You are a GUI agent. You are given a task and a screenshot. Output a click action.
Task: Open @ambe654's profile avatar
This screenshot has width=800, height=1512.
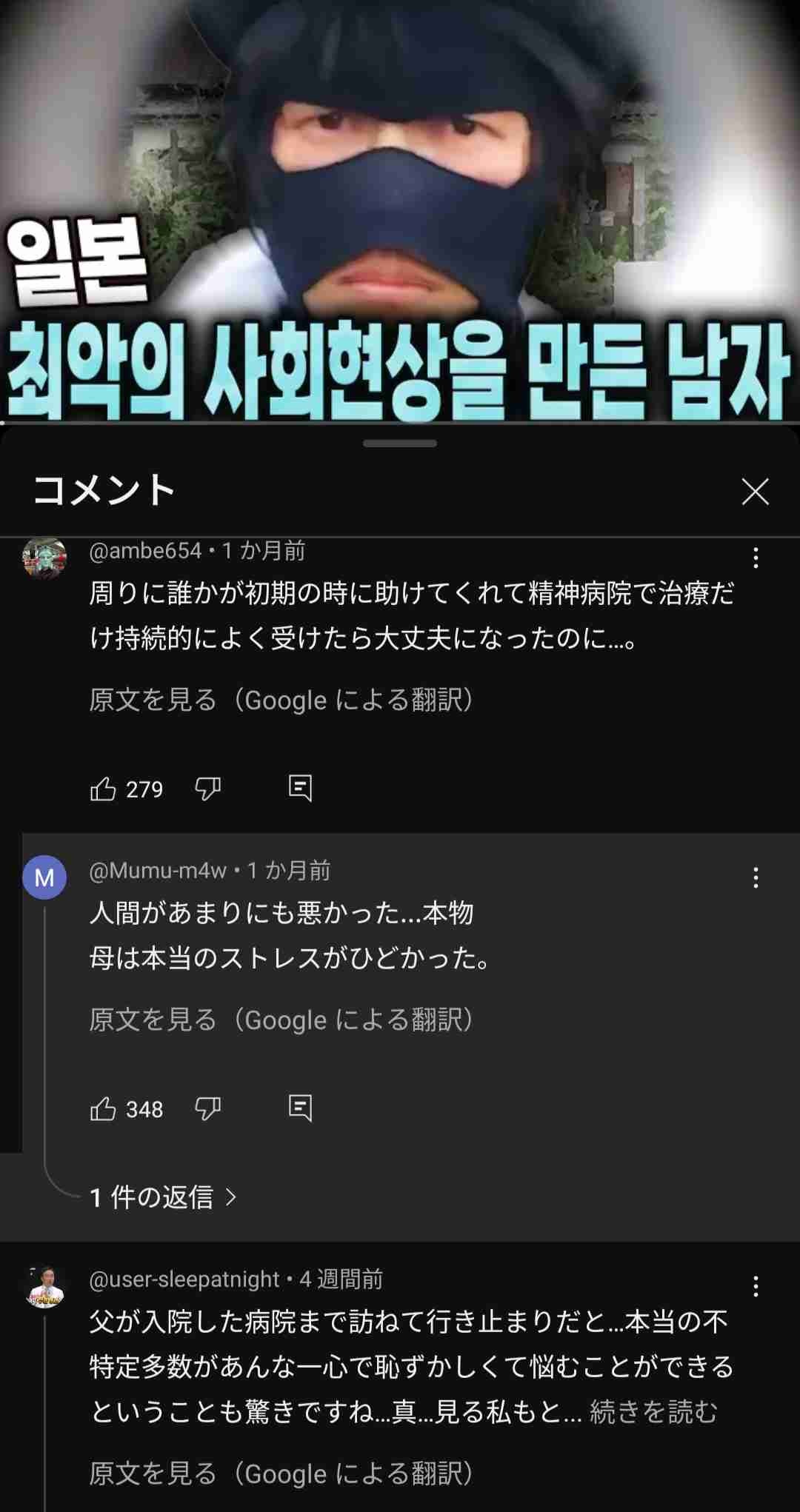pos(44,558)
